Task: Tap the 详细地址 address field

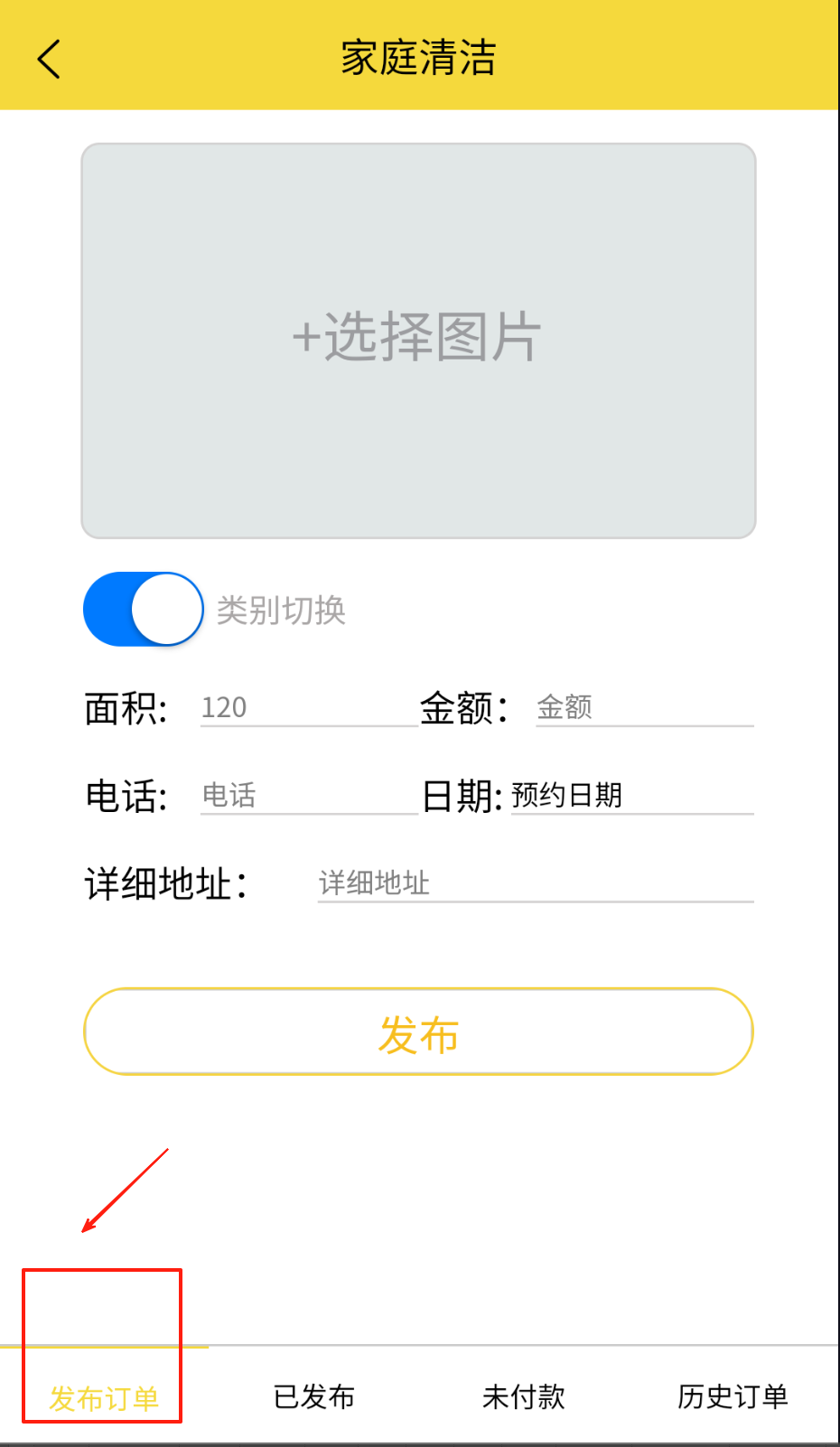Action: 535,882
